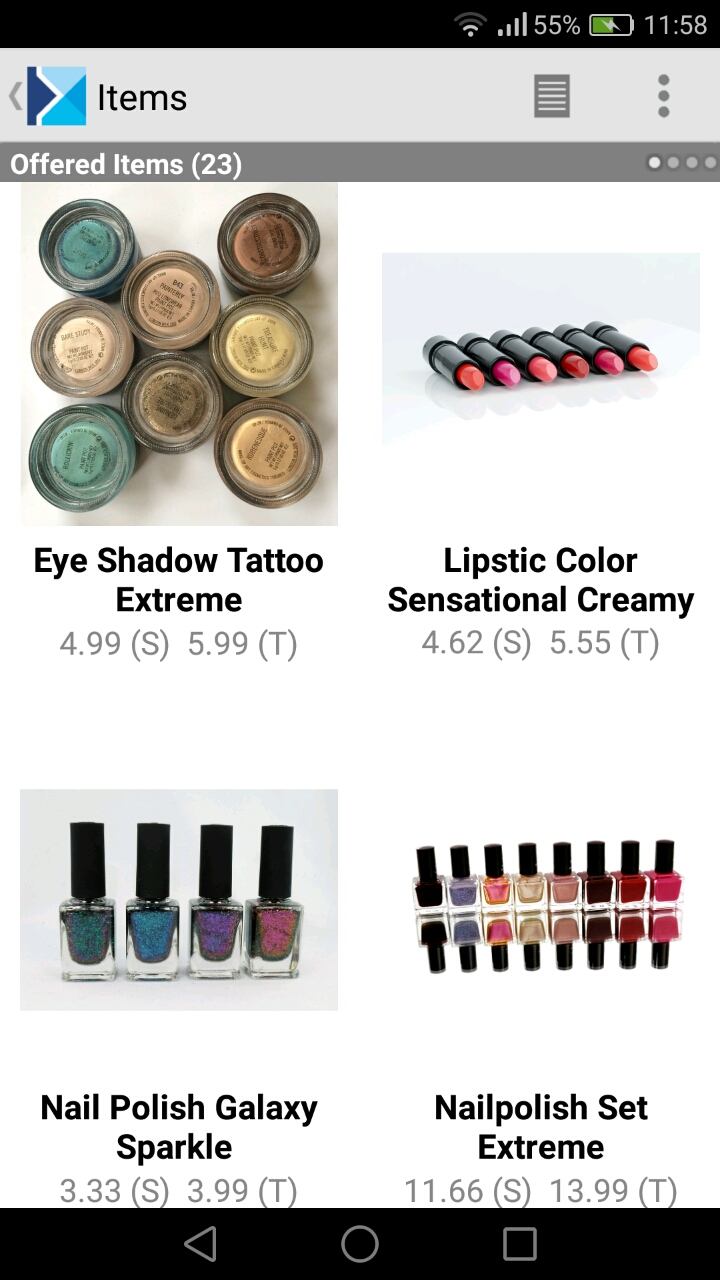This screenshot has height=1280, width=720.
Task: Open Lipstic Color Sensational Creamy item
Action: click(540, 348)
